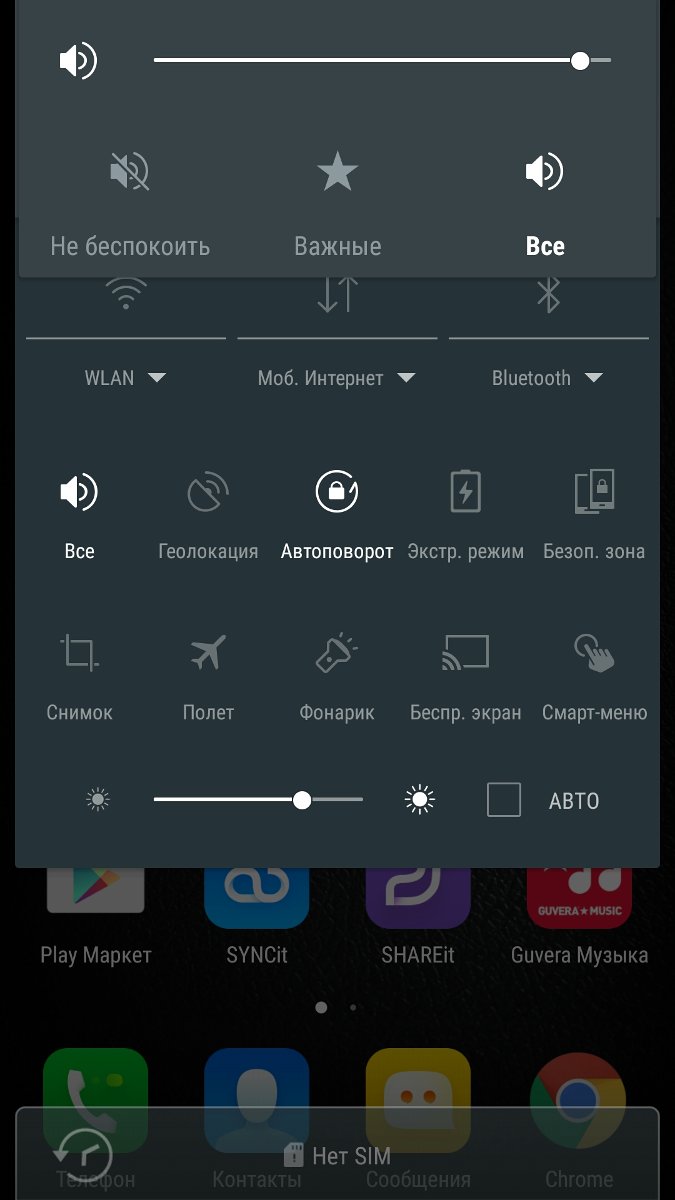675x1200 pixels.
Task: Tap the brightness slider track
Action: pos(258,800)
